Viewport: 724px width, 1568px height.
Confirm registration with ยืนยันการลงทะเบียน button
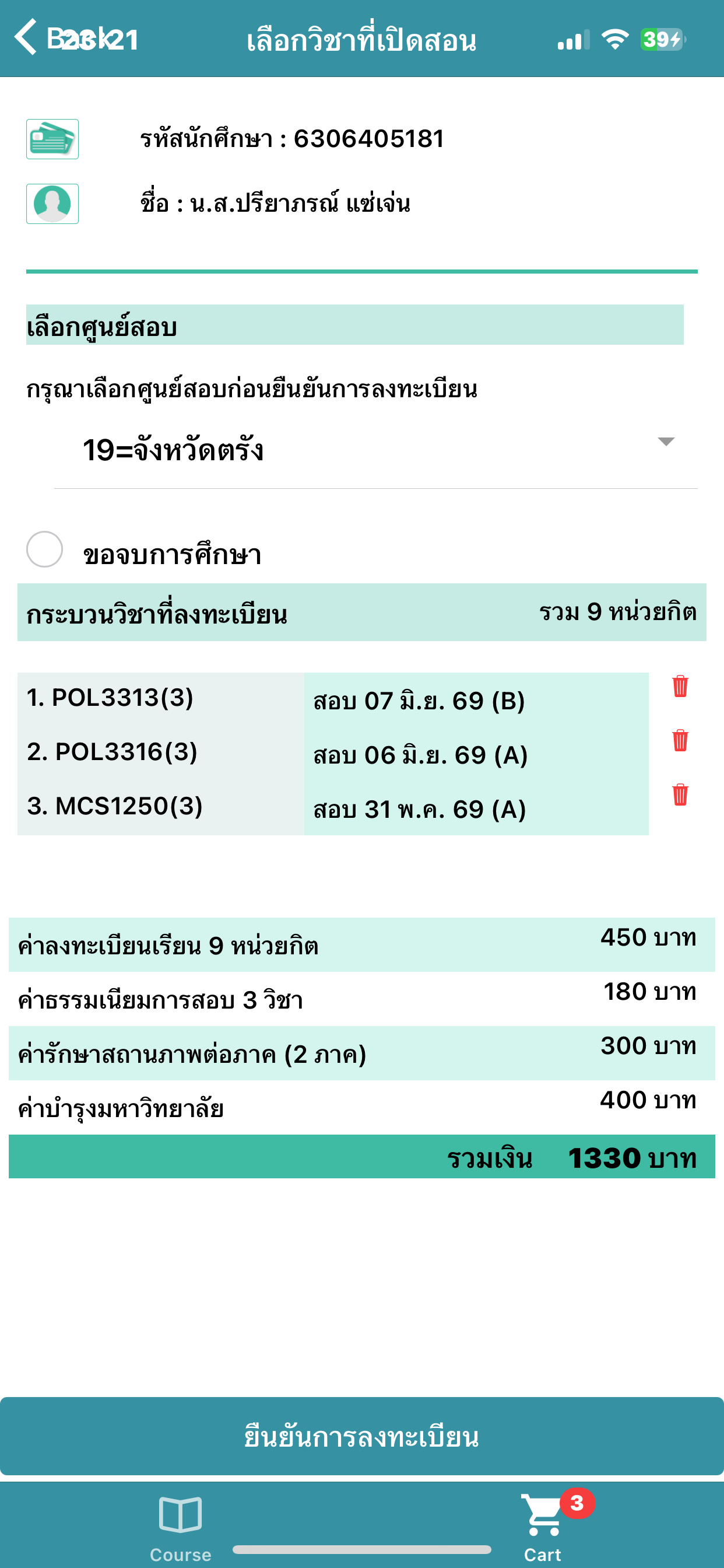click(x=362, y=1437)
